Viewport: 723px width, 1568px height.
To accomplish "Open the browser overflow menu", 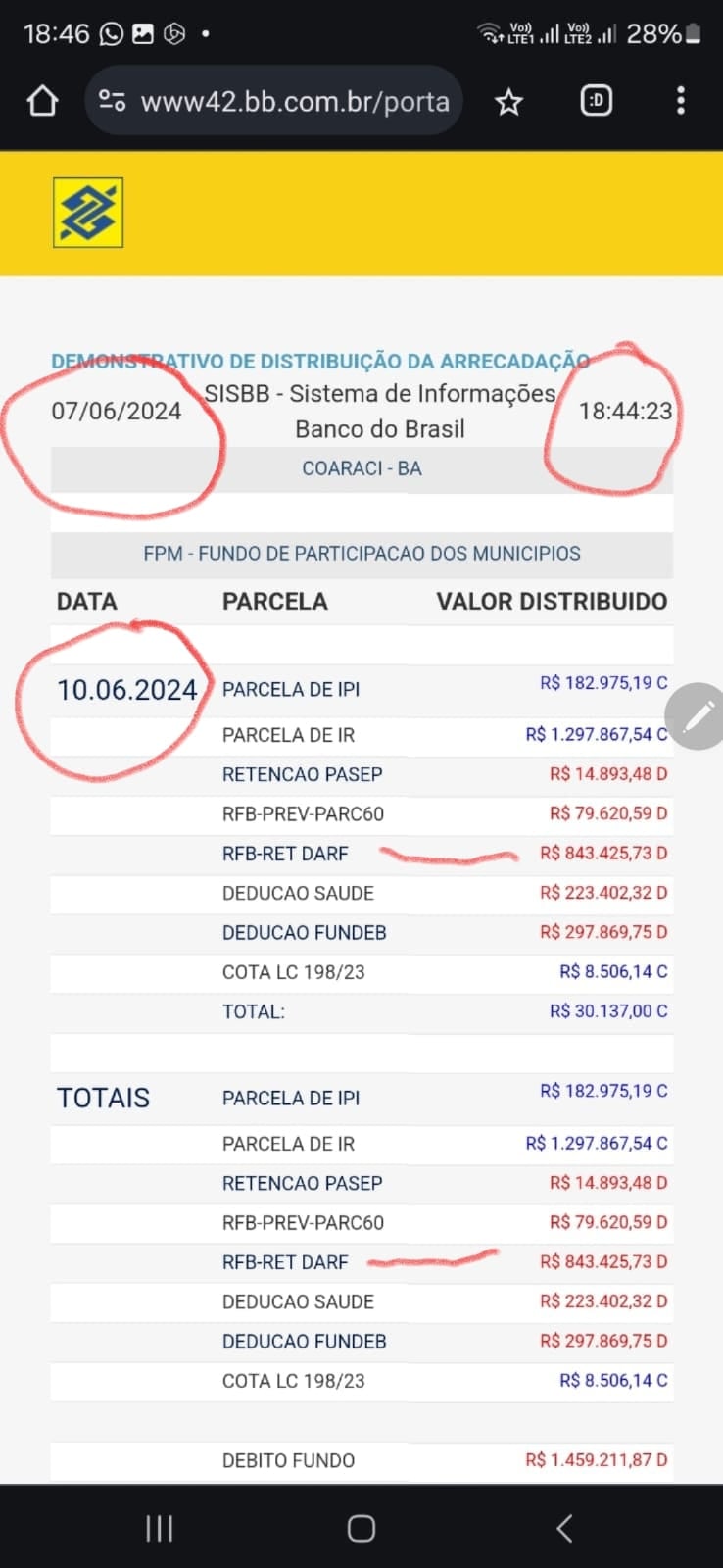I will [681, 101].
